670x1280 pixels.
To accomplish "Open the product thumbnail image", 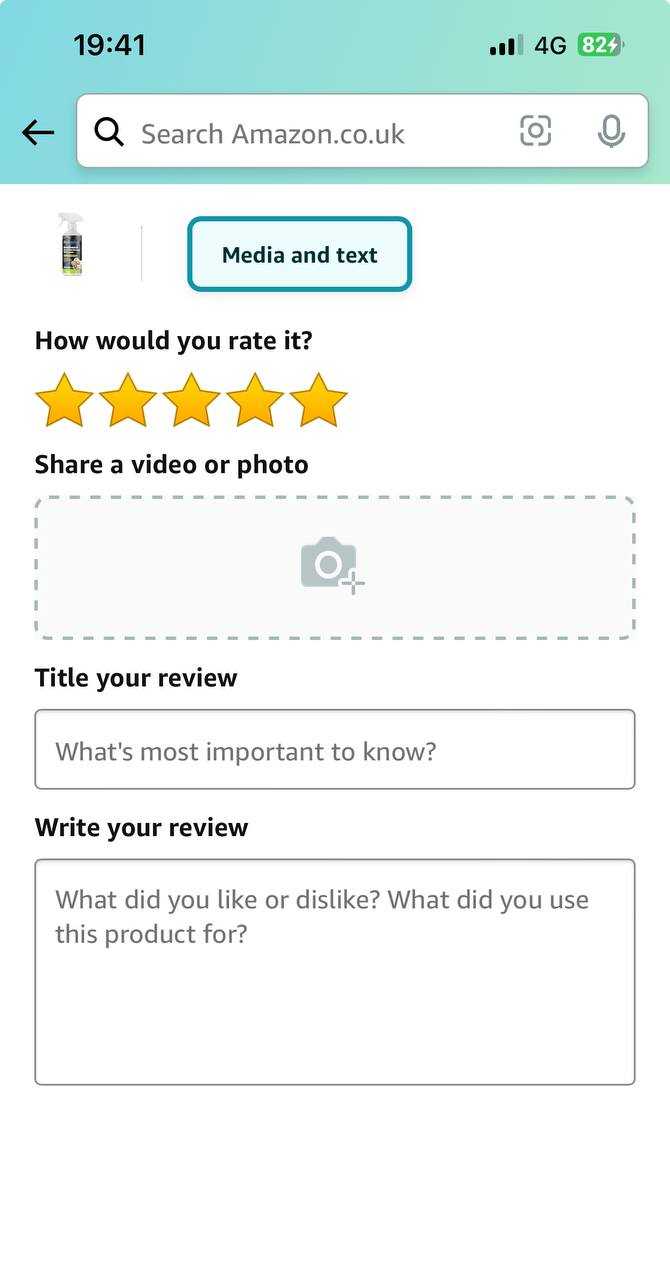I will click(x=71, y=244).
